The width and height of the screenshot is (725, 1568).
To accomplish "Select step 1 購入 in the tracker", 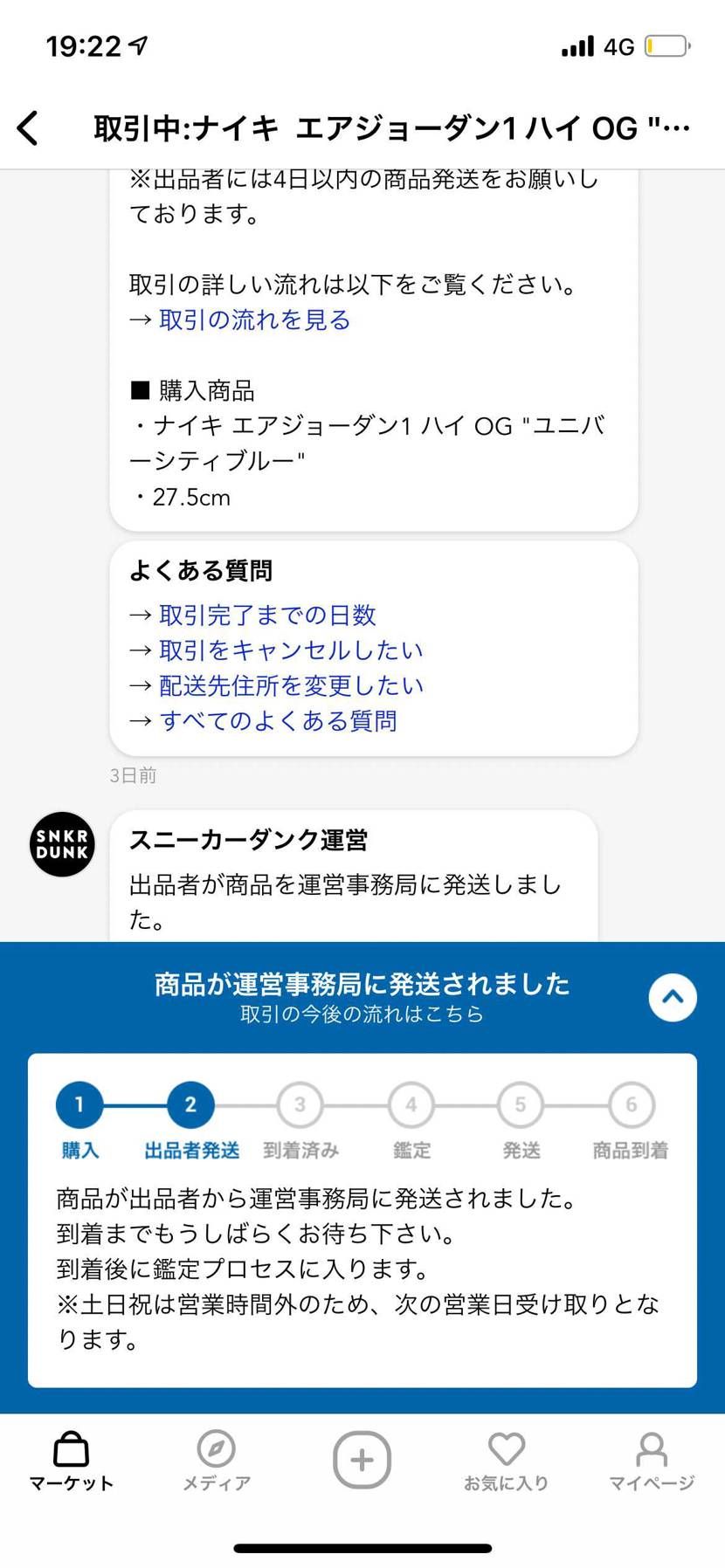I will (79, 1104).
